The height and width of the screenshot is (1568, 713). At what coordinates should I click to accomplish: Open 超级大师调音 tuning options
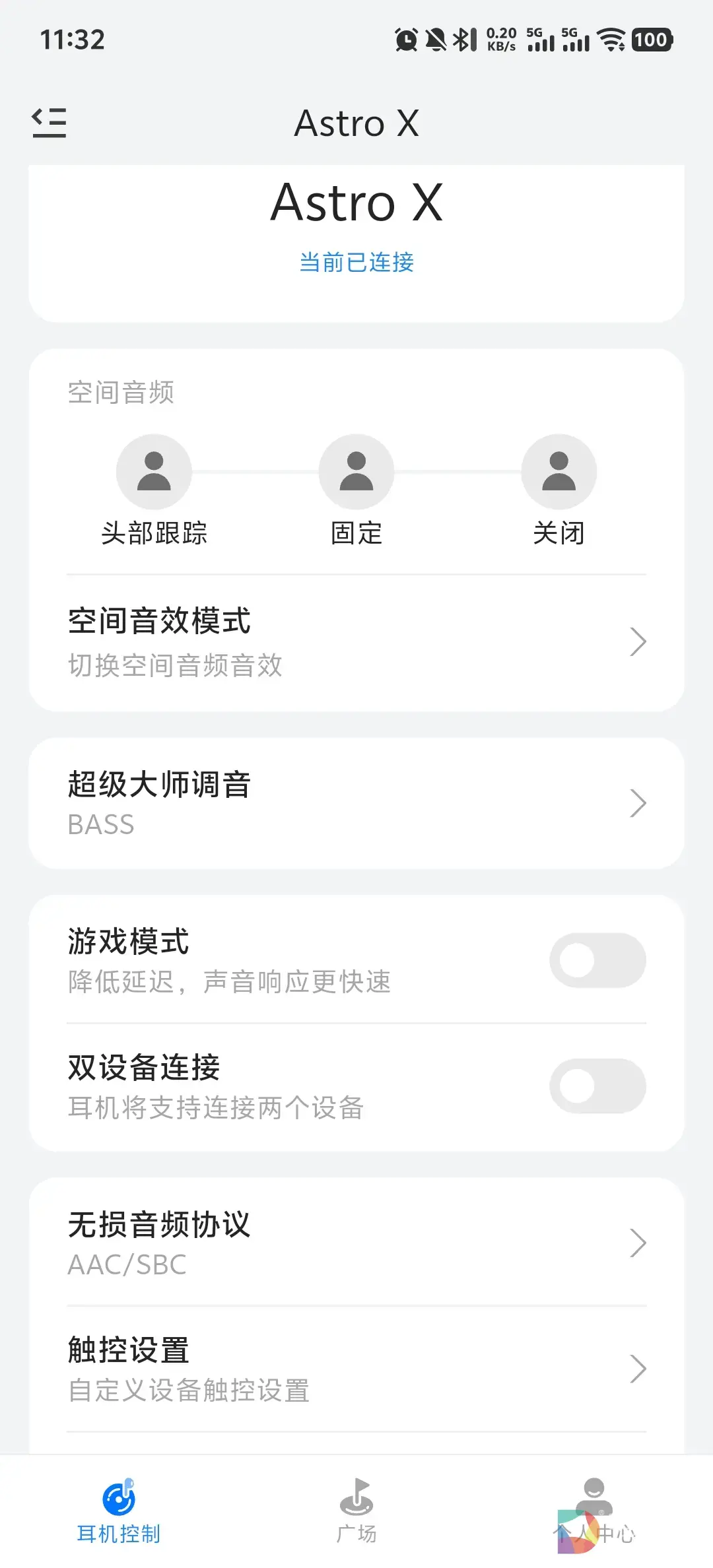pyautogui.click(x=356, y=803)
